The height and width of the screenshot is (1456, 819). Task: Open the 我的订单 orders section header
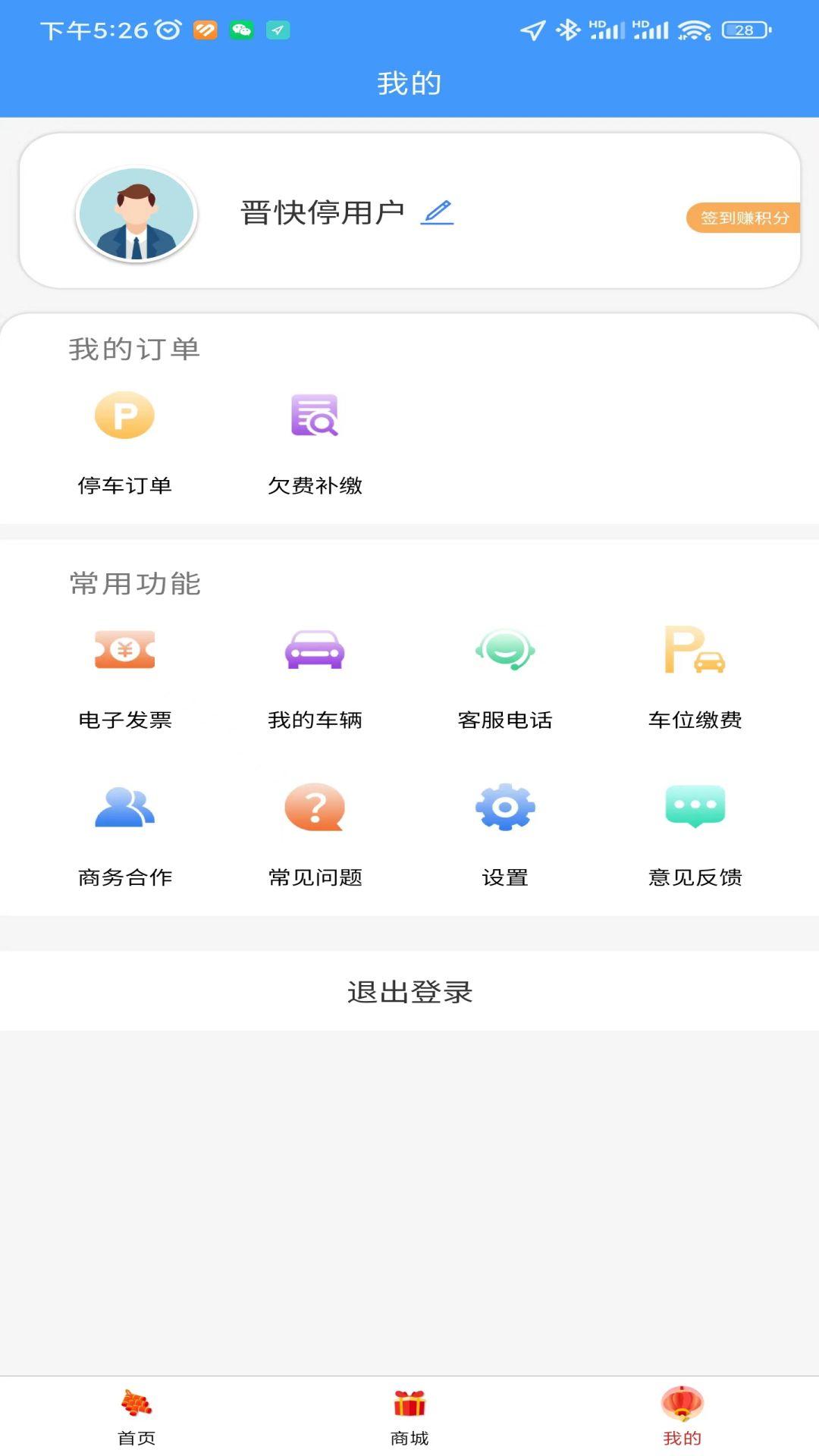click(133, 348)
